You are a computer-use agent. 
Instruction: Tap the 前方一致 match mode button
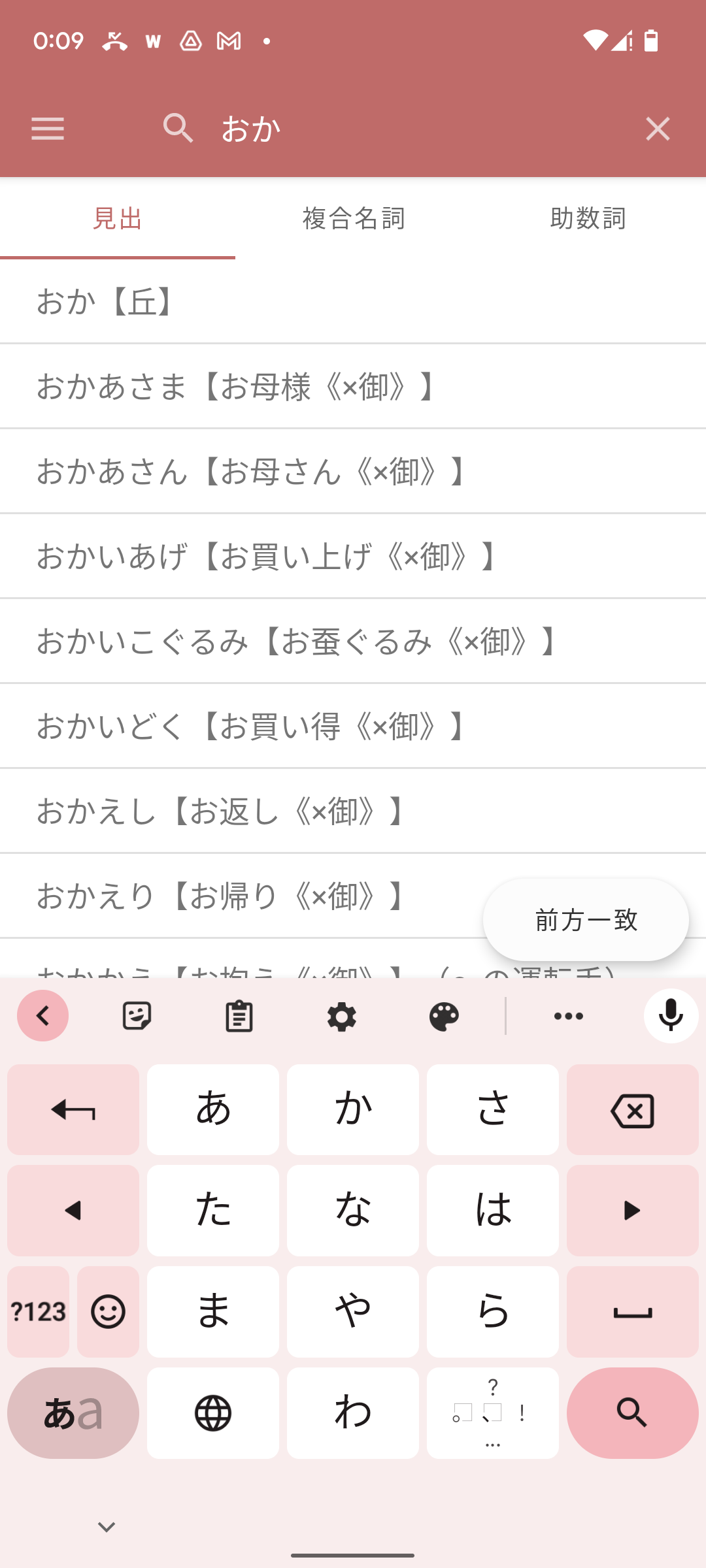pyautogui.click(x=586, y=920)
